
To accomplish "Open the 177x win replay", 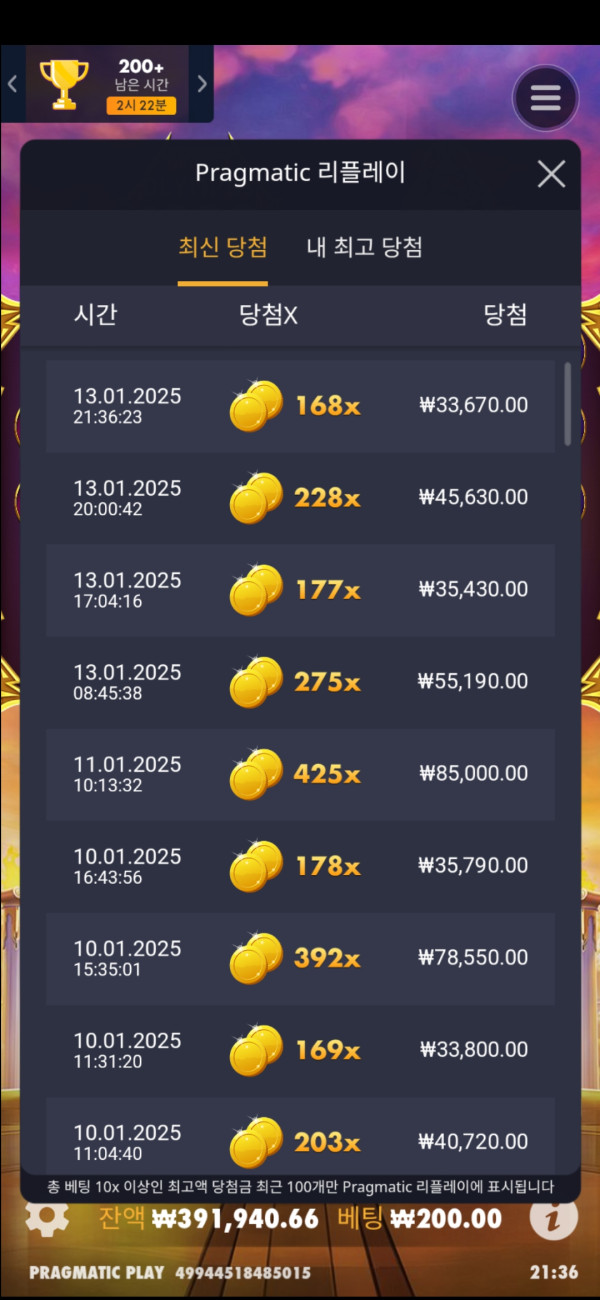I will 300,590.
